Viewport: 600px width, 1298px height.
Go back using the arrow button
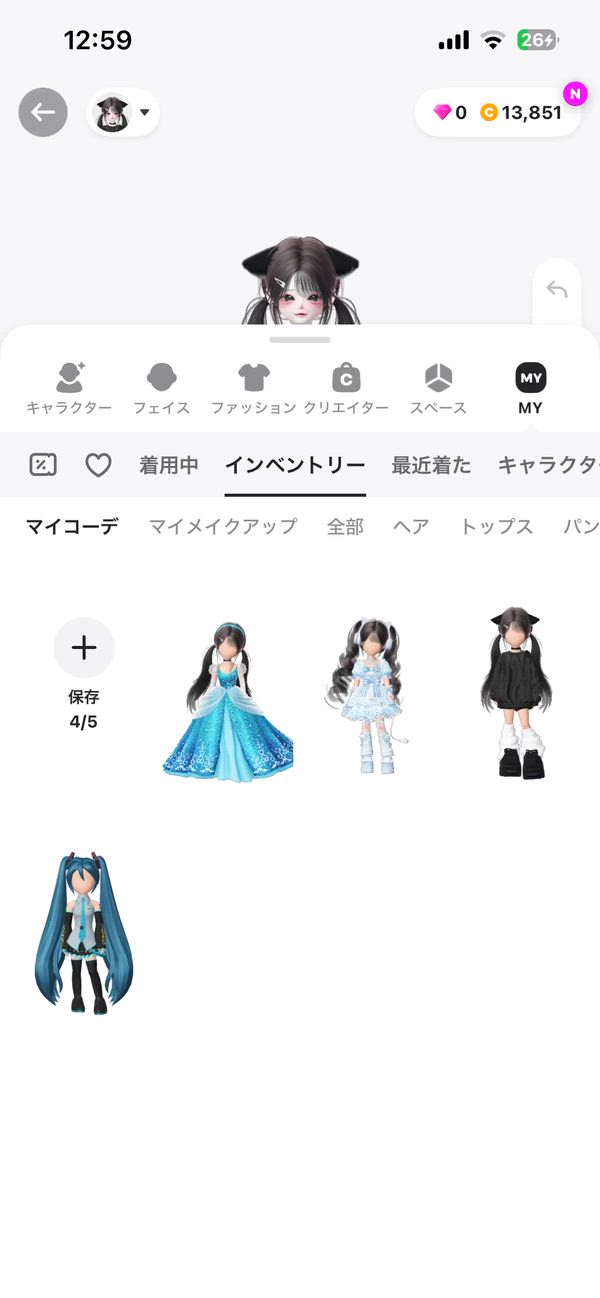pos(43,112)
